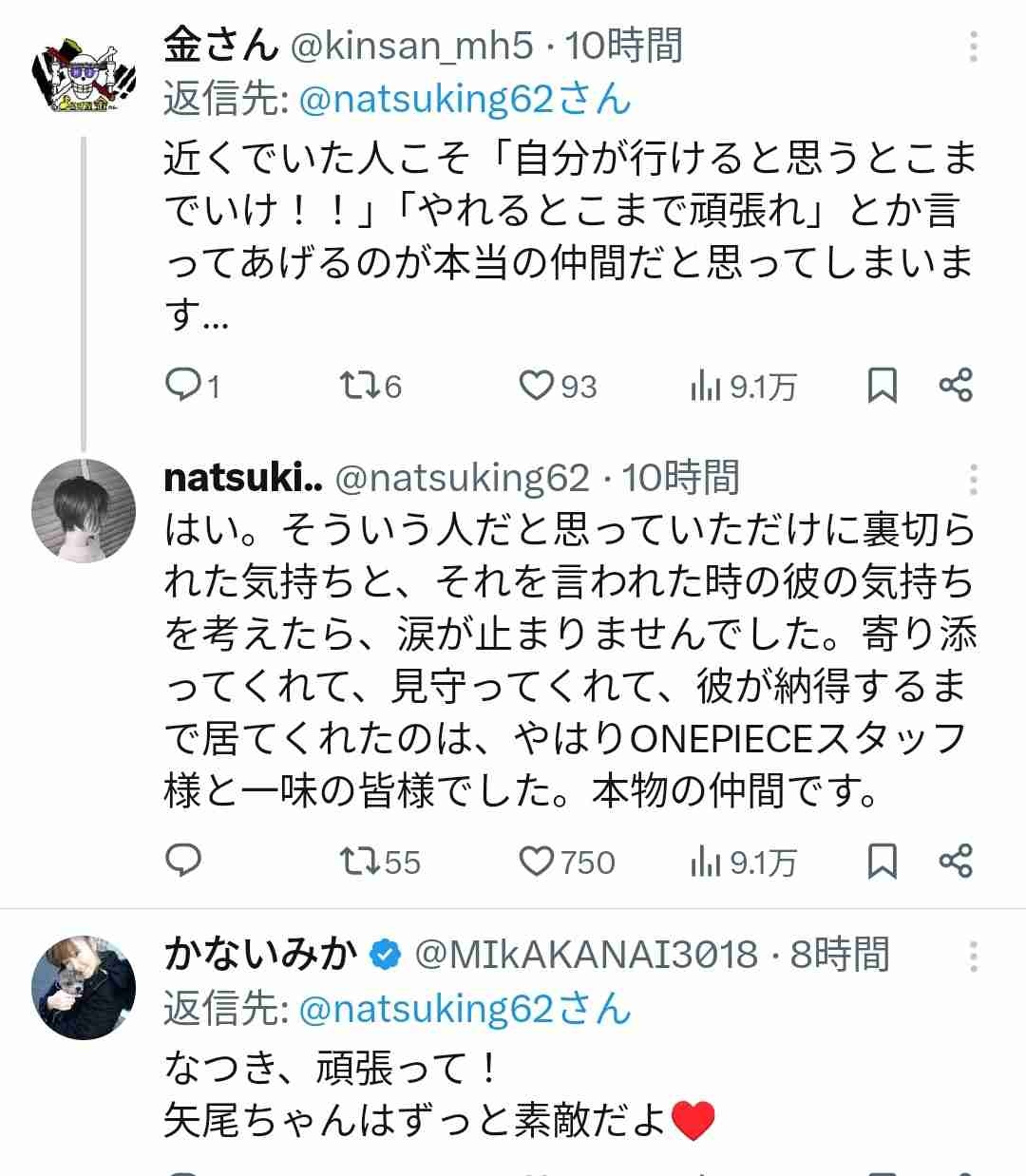Open overflow menu on natsuki's tweet

click(973, 480)
